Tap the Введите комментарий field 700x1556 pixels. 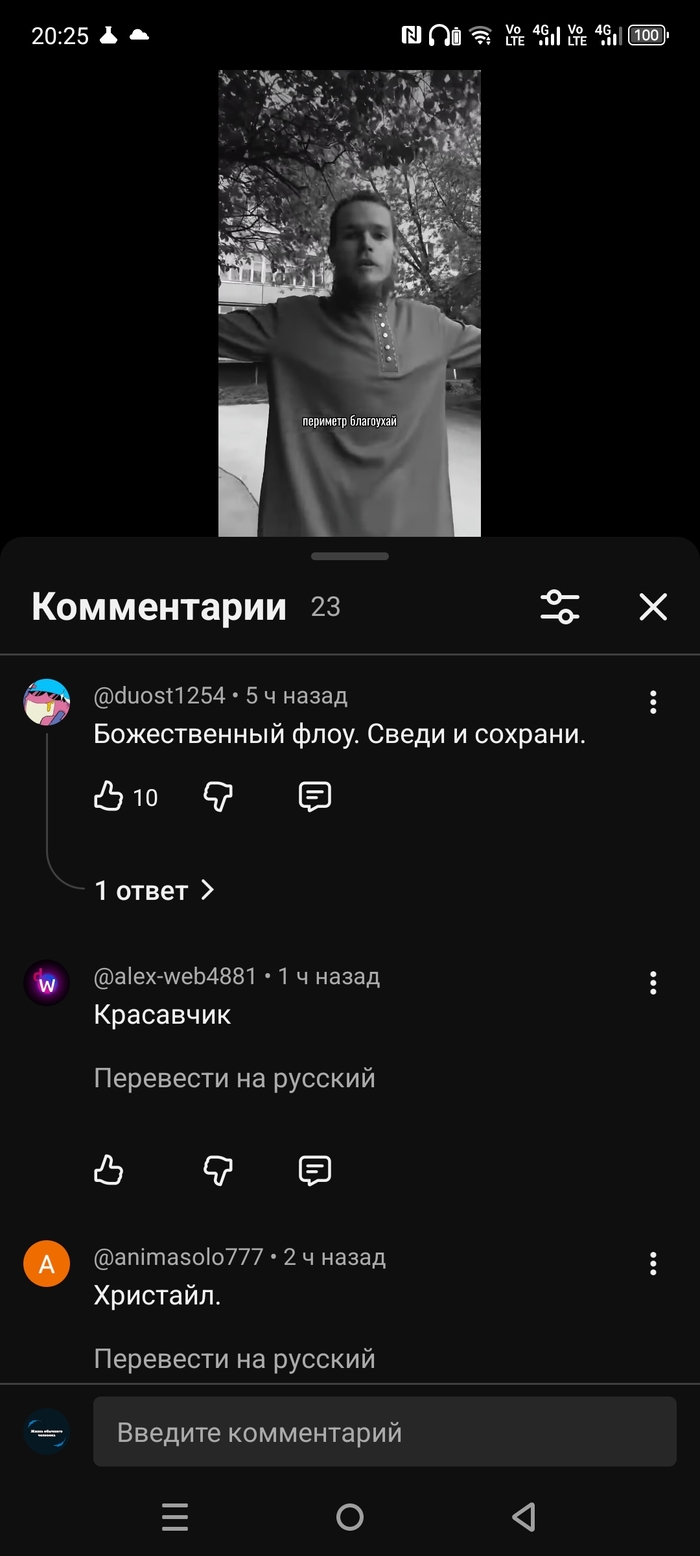click(x=384, y=1432)
